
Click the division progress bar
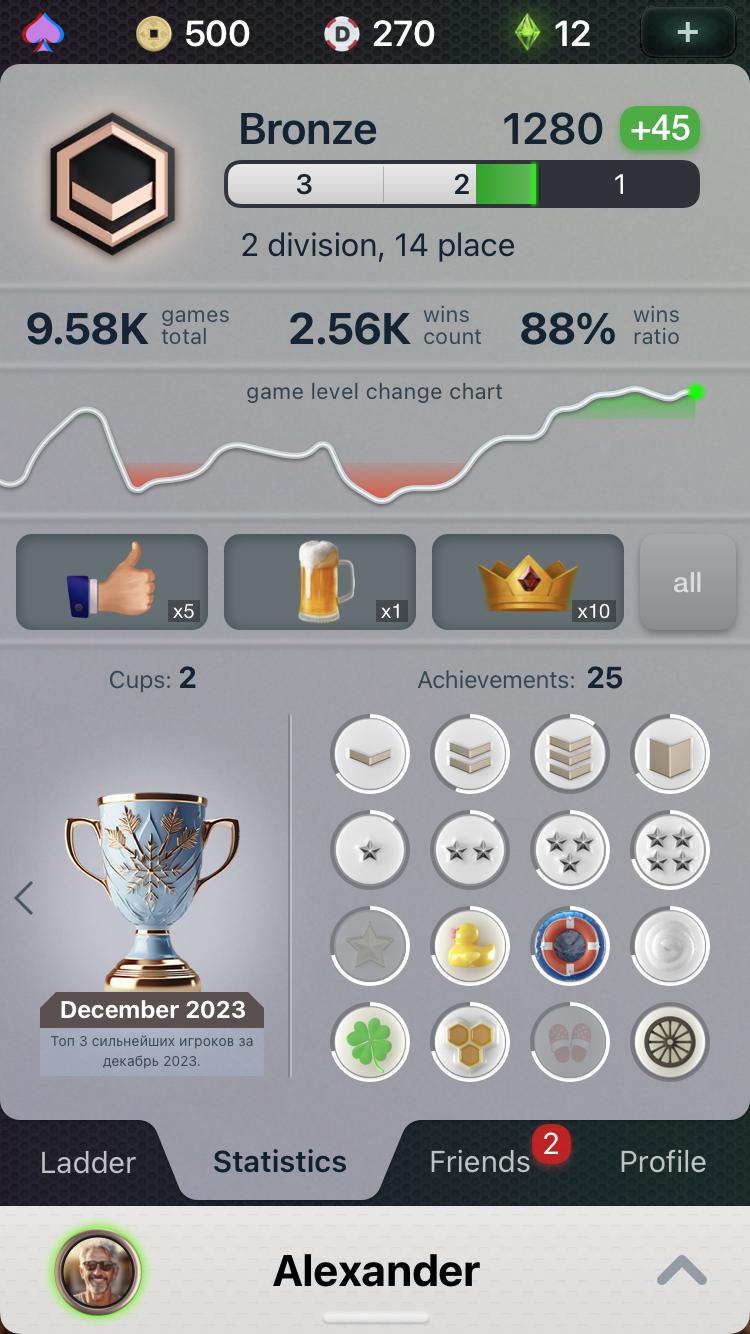click(x=461, y=184)
